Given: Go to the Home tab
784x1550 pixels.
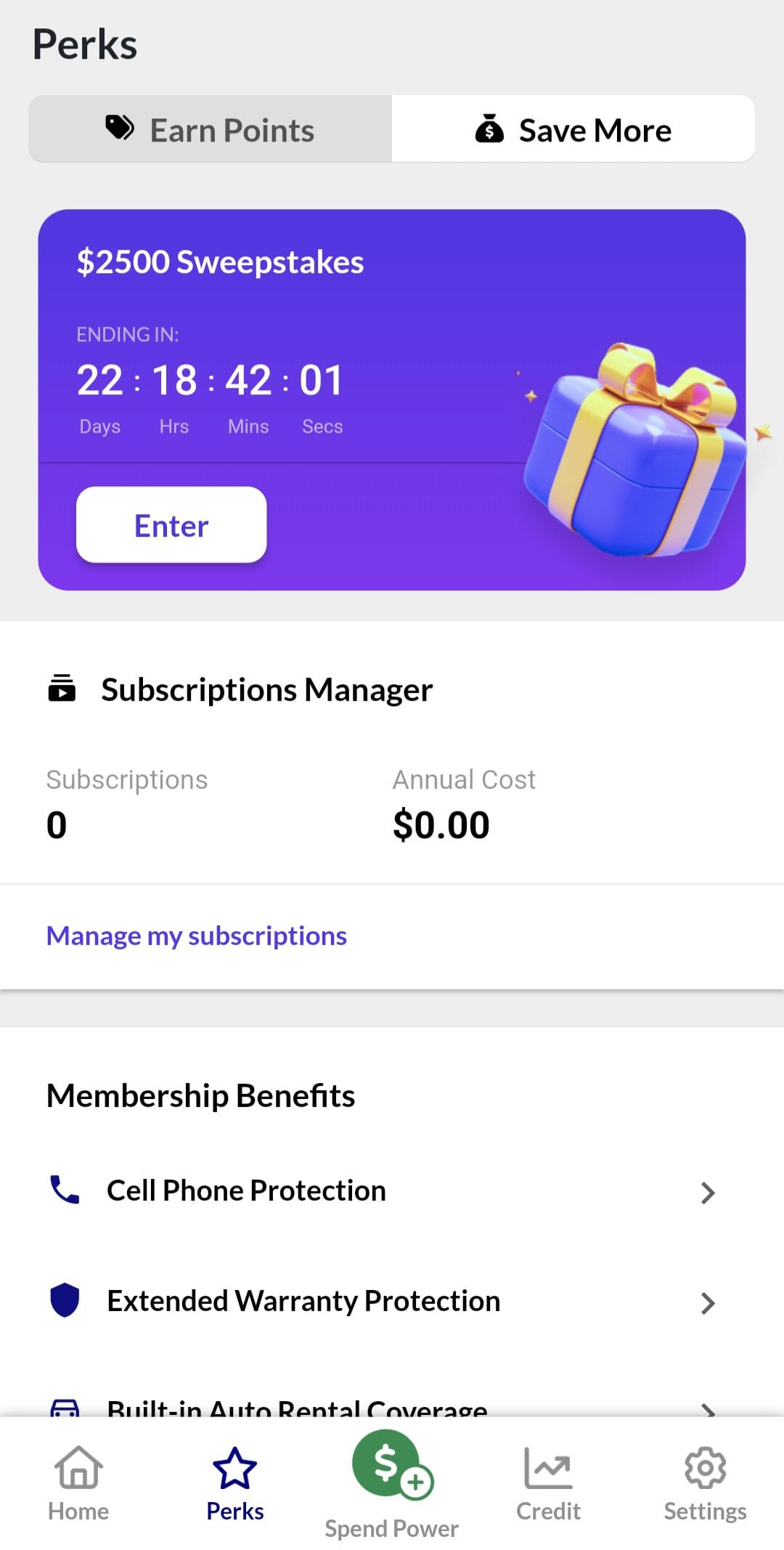Looking at the screenshot, I should coord(78,1483).
